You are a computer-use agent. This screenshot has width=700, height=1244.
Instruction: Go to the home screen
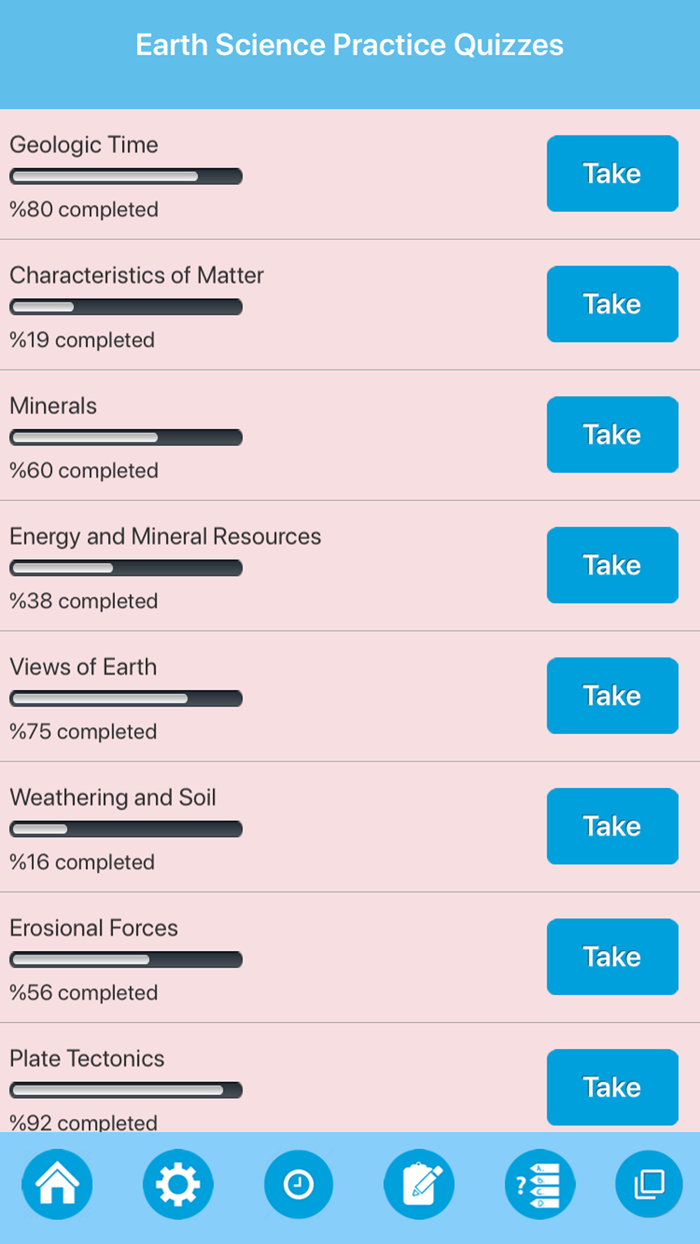point(57,1185)
